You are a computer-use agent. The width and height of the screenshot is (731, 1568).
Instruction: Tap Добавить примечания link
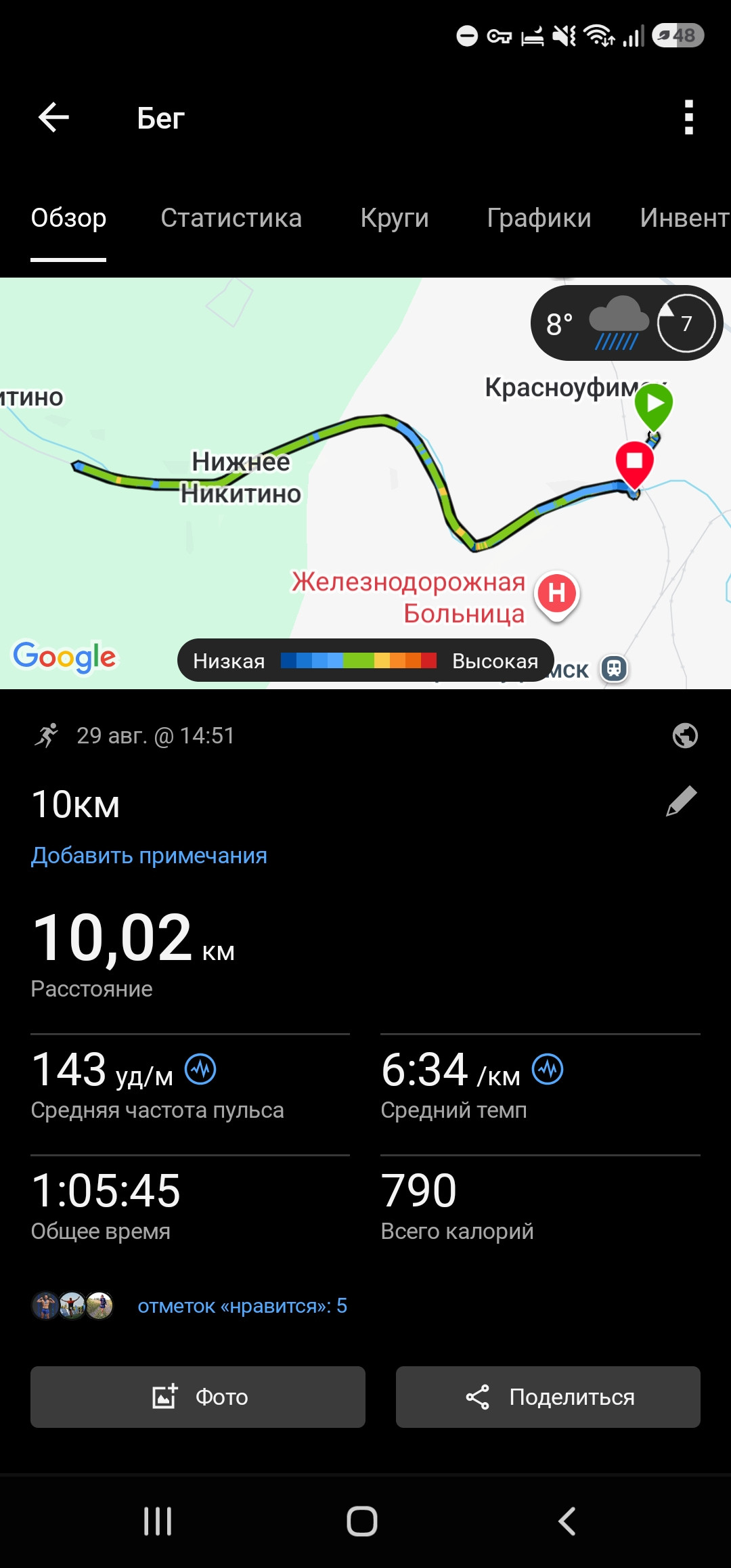pyautogui.click(x=149, y=855)
